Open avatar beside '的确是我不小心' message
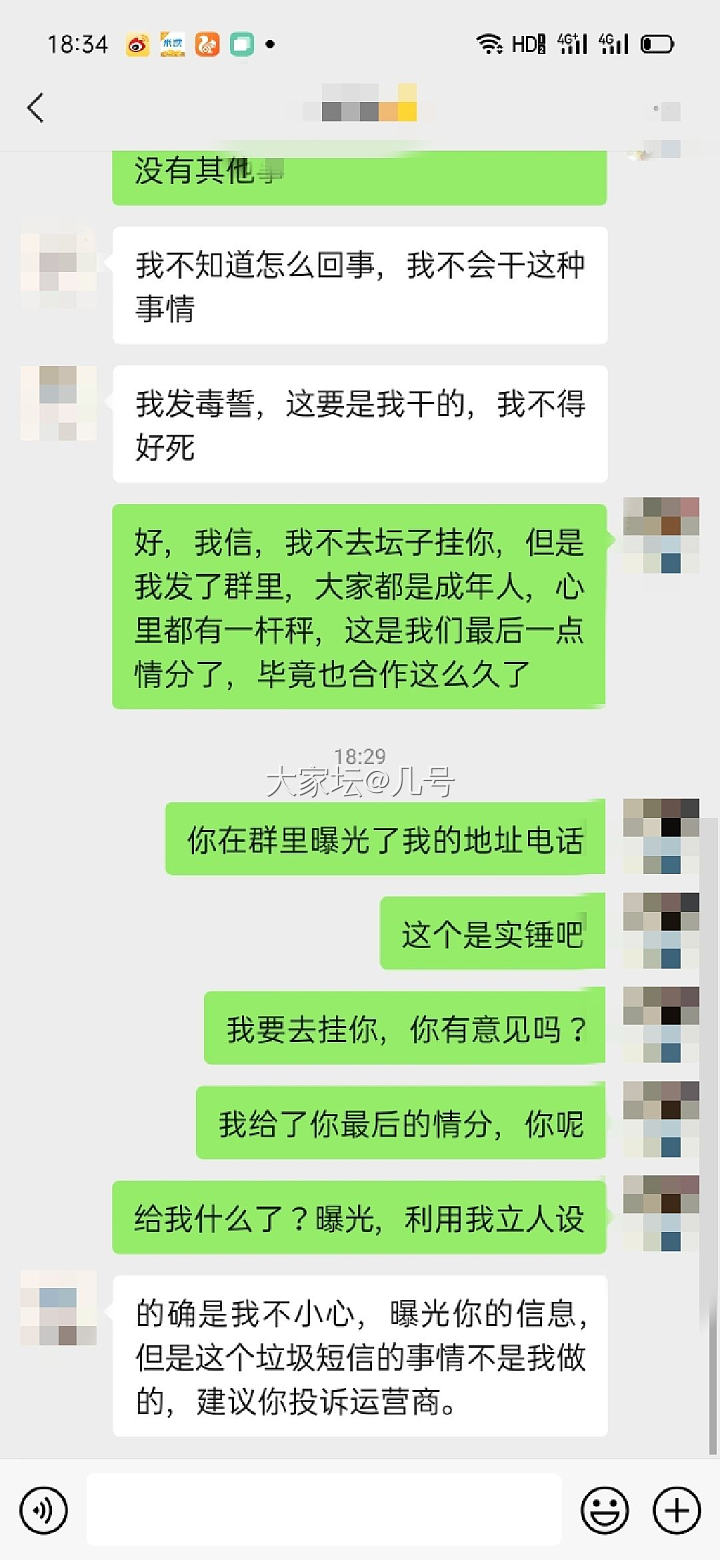The width and height of the screenshot is (720, 1560). pyautogui.click(x=58, y=1310)
